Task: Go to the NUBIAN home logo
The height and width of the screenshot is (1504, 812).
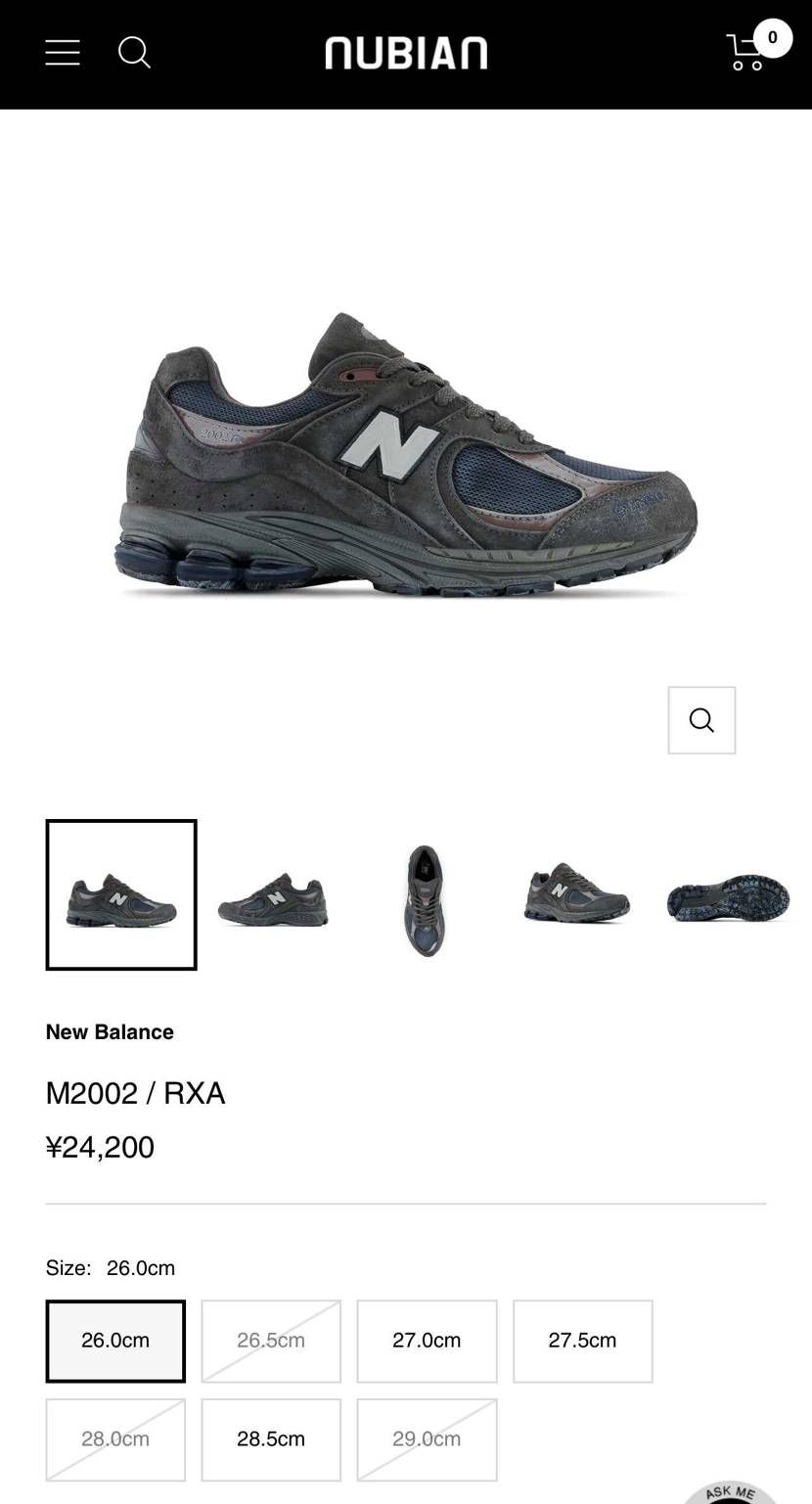Action: tap(406, 53)
